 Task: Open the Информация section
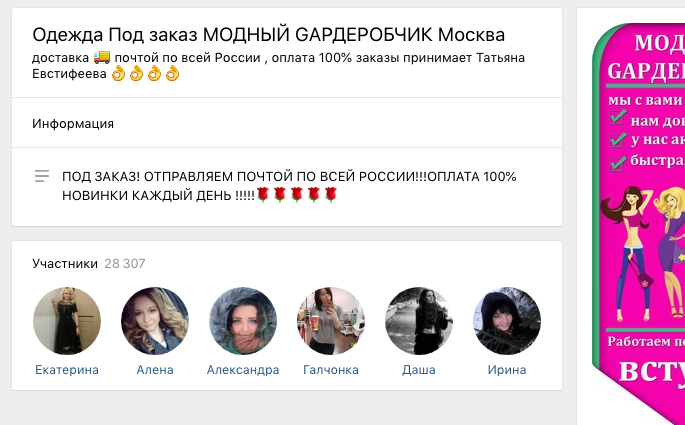point(73,124)
